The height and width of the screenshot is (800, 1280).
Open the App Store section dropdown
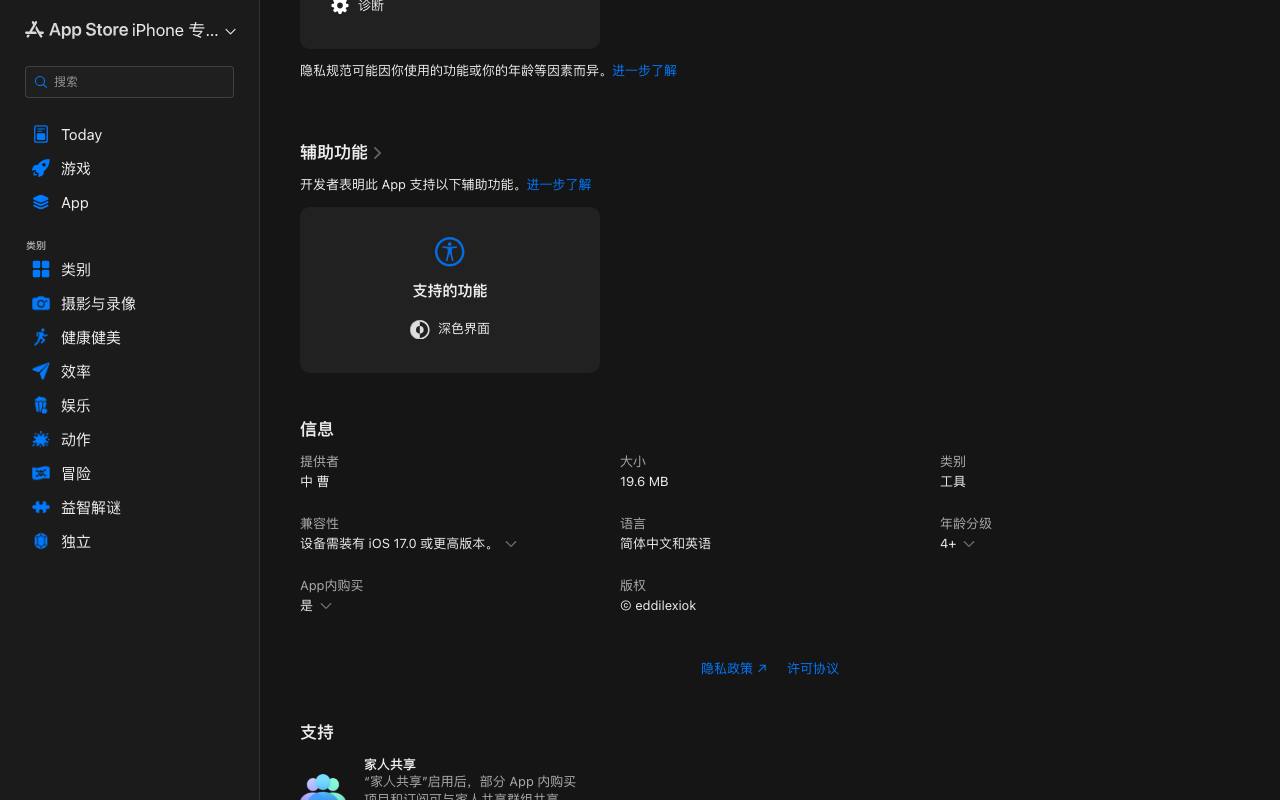point(131,30)
